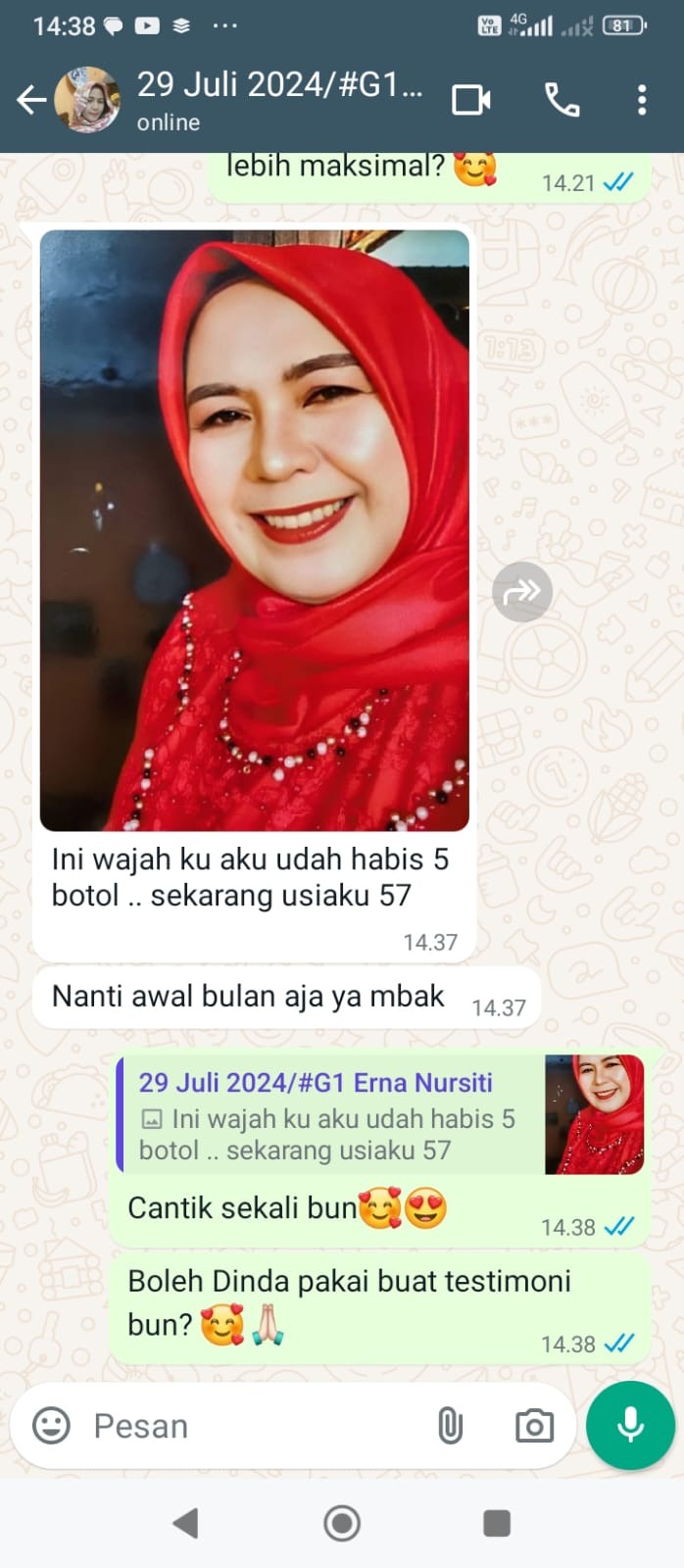Viewport: 684px width, 1568px height.
Task: Open contact info from the chat header name
Action: pos(278,98)
